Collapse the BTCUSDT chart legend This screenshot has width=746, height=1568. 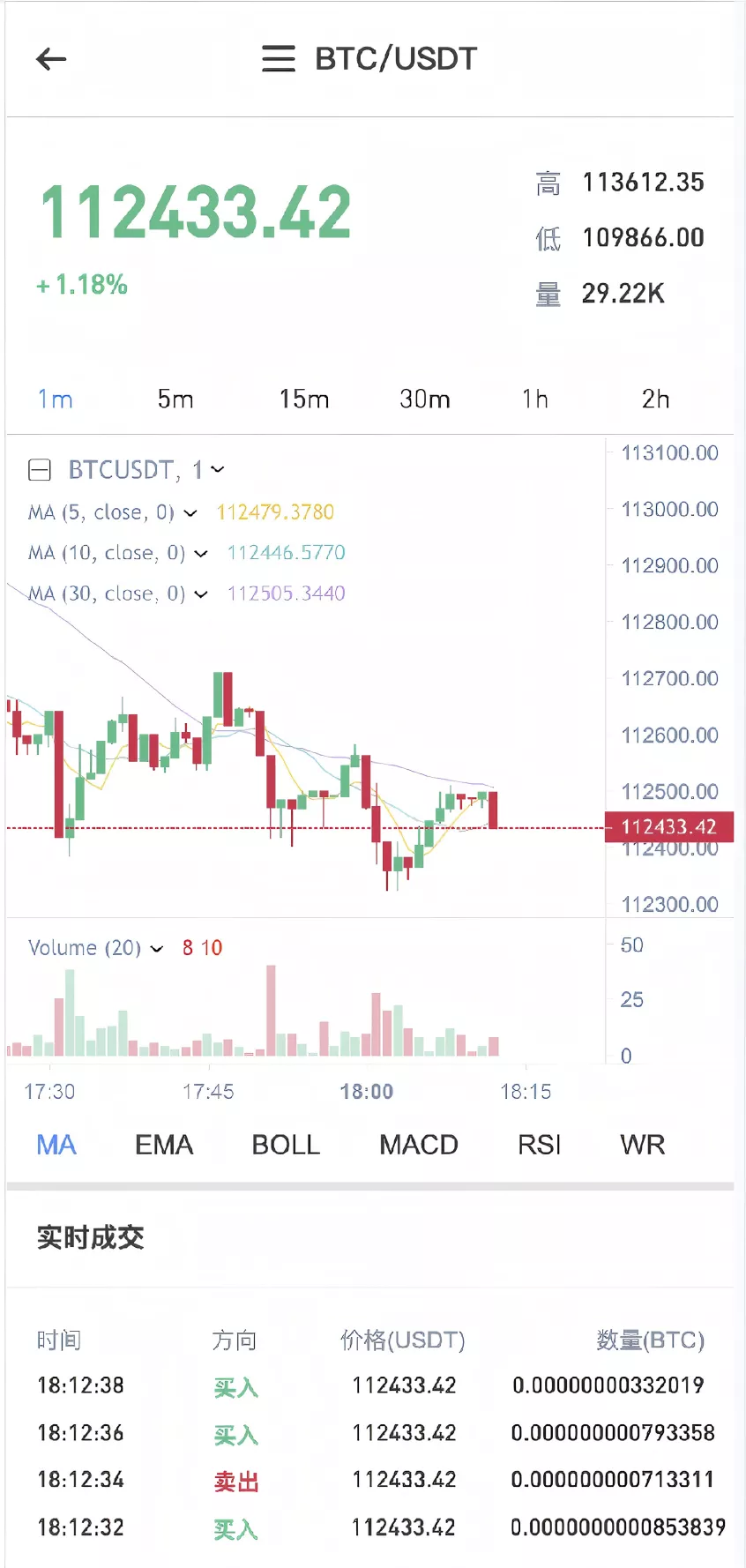pos(40,470)
